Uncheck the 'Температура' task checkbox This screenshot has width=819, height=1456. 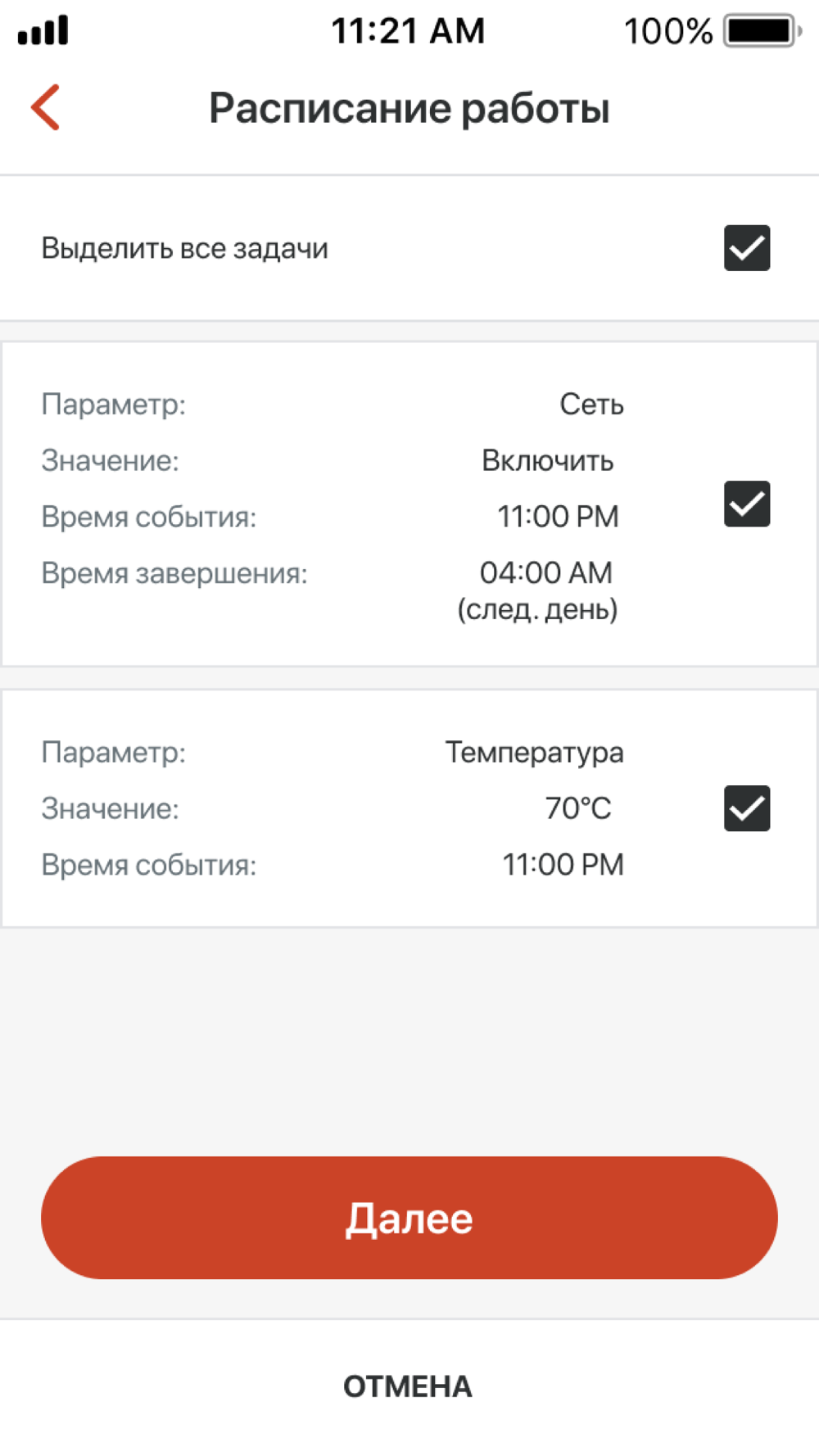pos(747,808)
